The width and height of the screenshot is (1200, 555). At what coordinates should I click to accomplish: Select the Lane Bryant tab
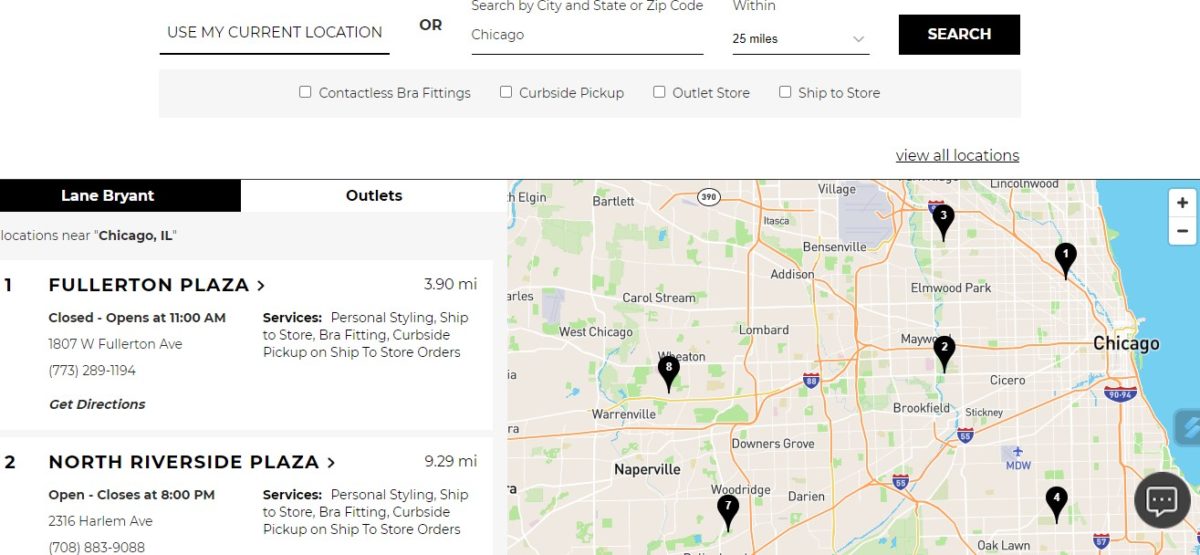[x=108, y=196]
